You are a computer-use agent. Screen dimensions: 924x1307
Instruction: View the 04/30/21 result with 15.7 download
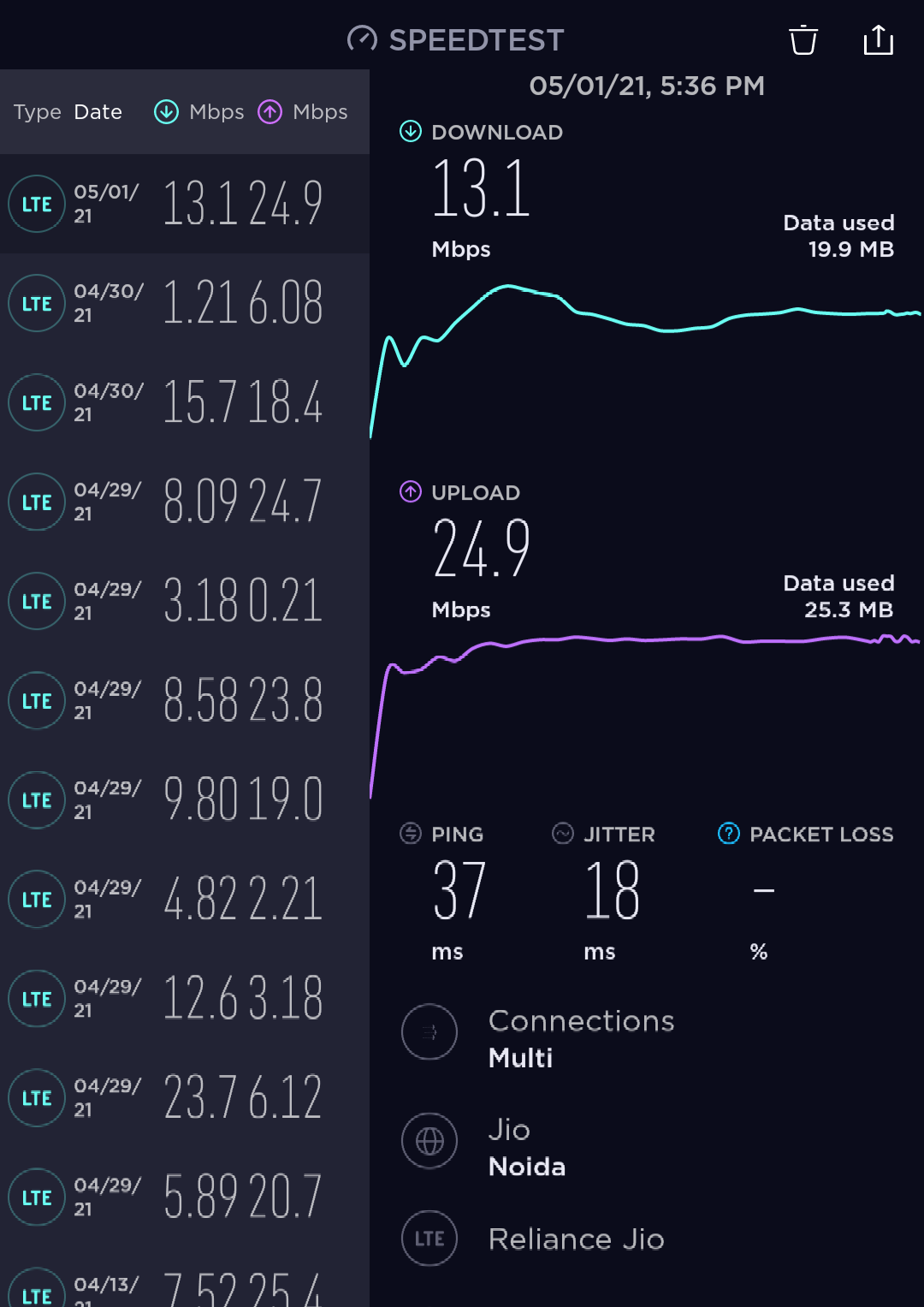click(185, 402)
